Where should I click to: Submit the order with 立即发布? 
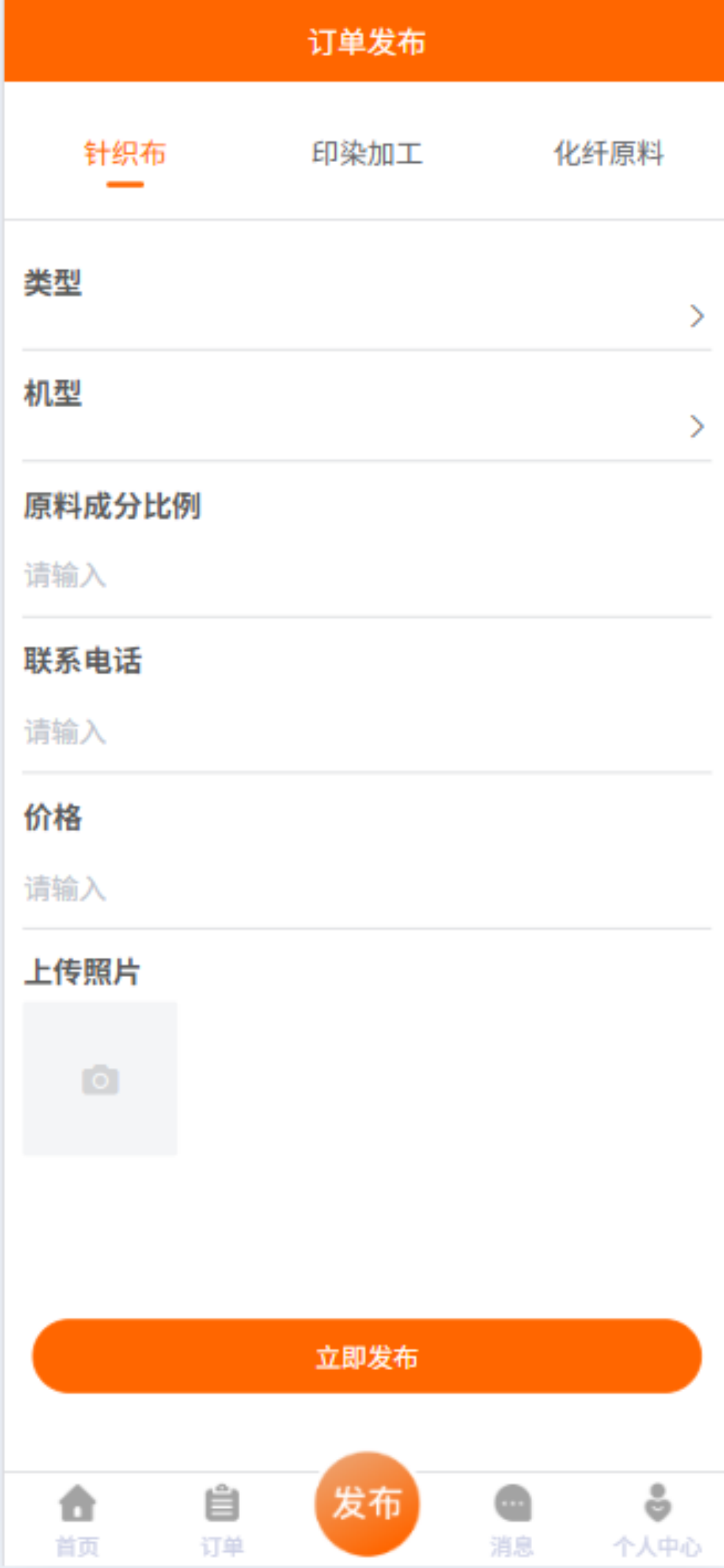[367, 1357]
